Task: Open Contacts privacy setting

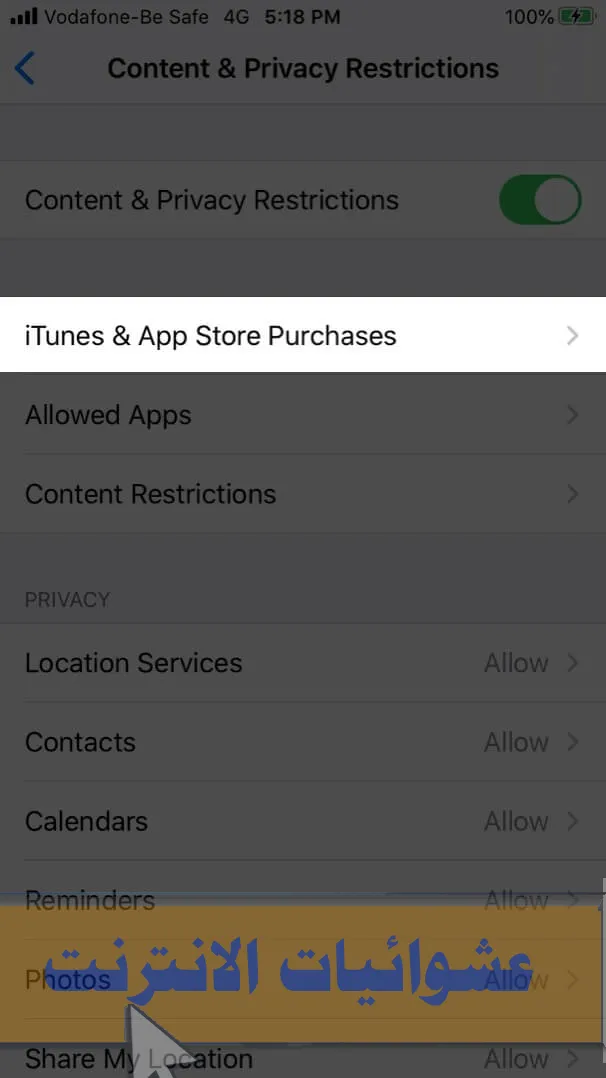Action: pos(302,742)
